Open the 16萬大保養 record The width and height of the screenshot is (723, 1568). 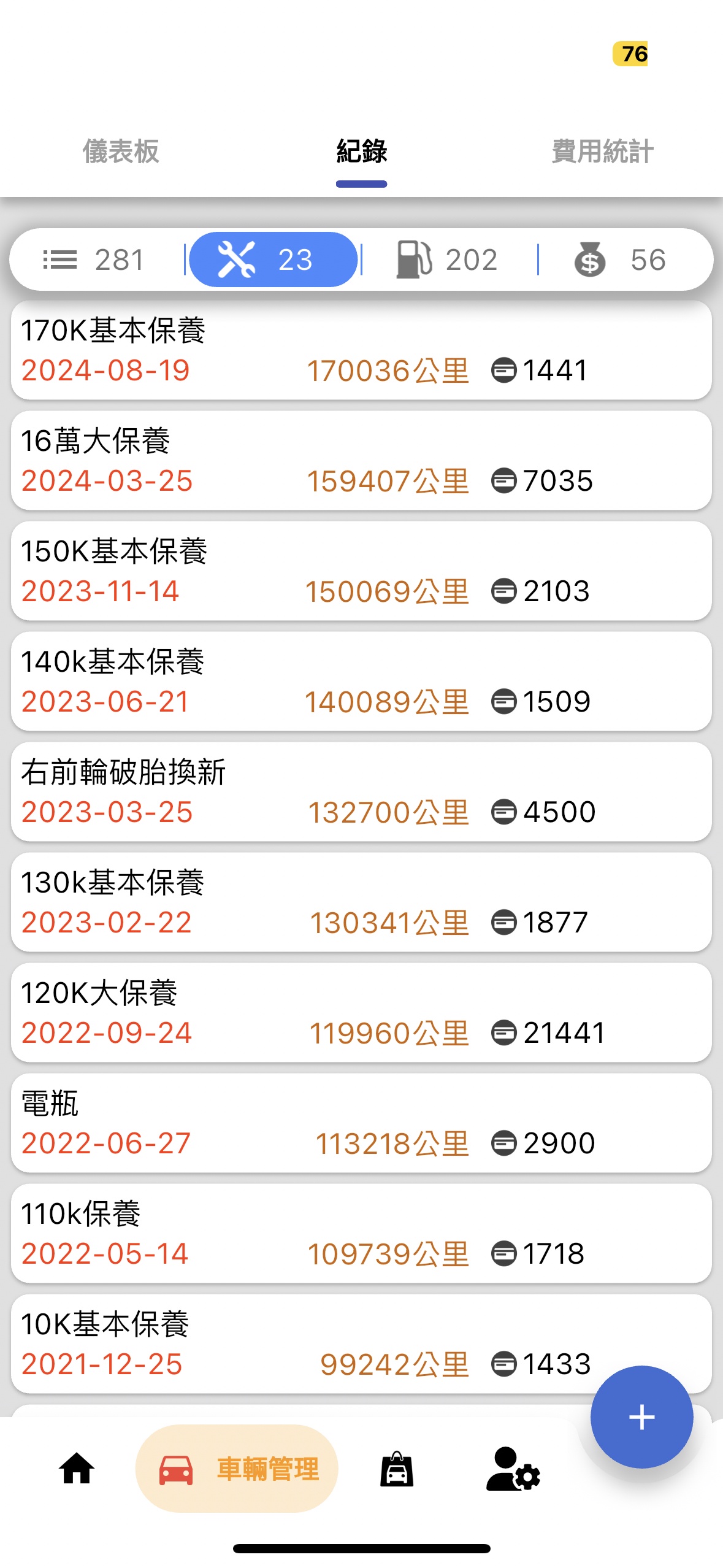point(361,461)
